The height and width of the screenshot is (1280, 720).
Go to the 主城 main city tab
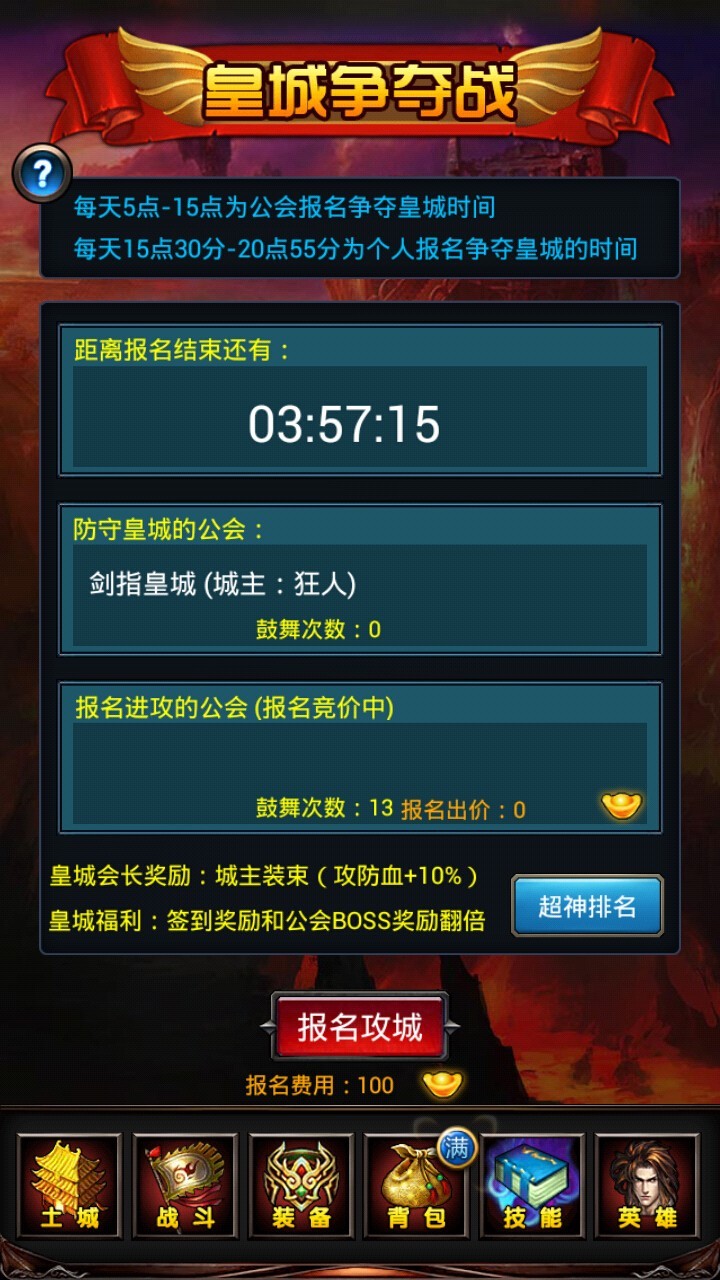(x=69, y=1186)
